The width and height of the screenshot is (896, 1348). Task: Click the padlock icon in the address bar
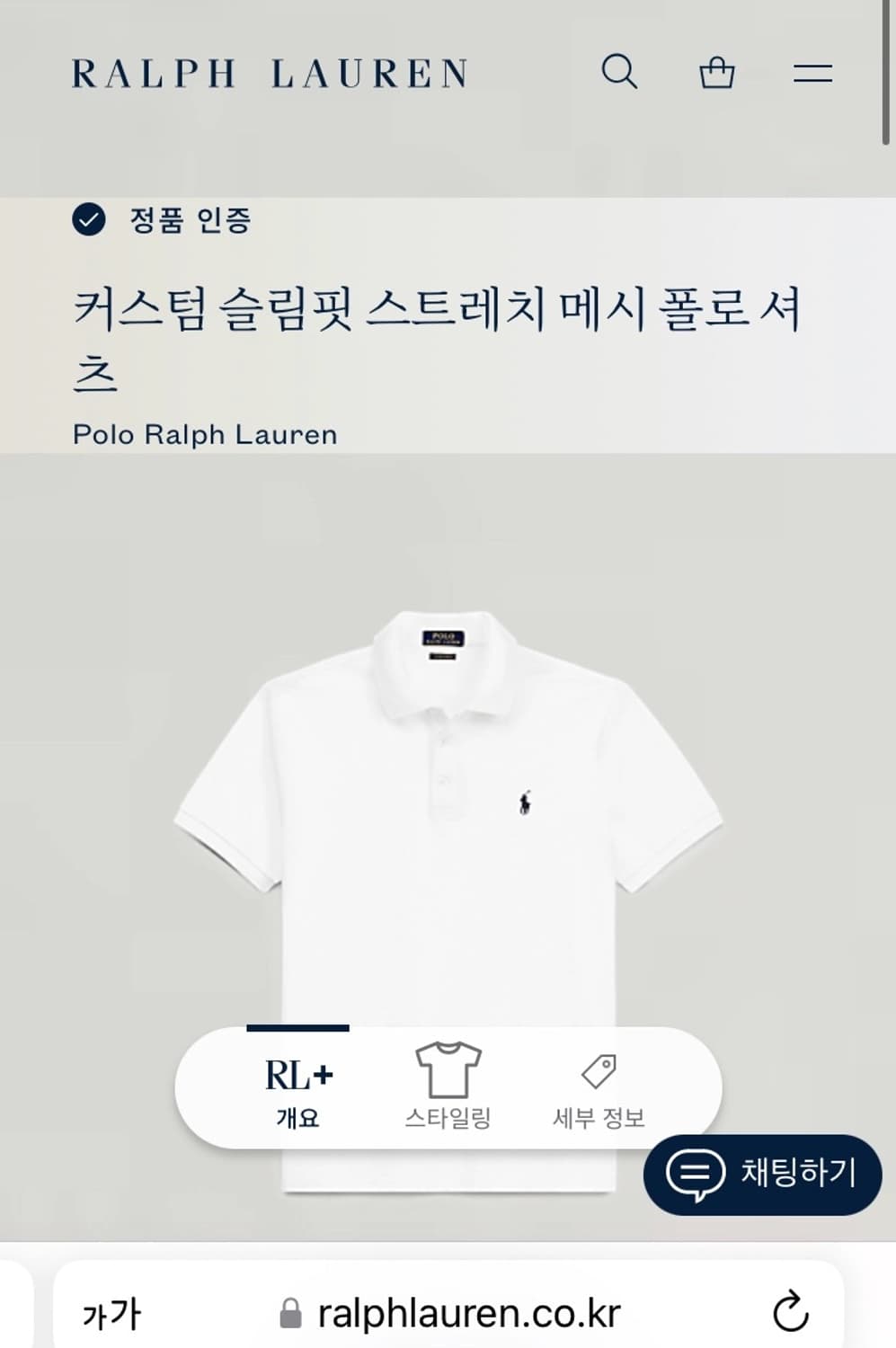click(x=289, y=1313)
